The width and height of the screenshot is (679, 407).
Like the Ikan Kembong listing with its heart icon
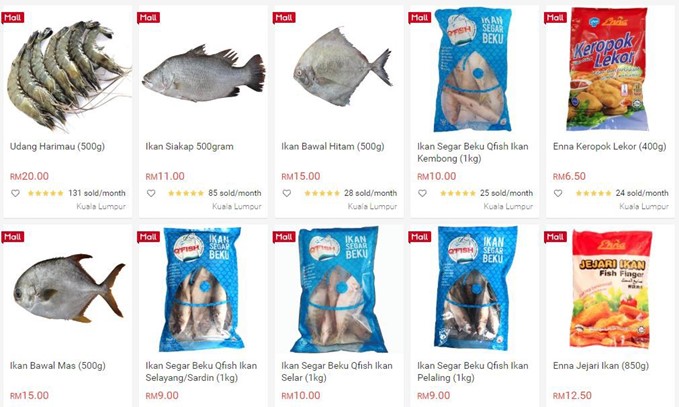(x=423, y=193)
